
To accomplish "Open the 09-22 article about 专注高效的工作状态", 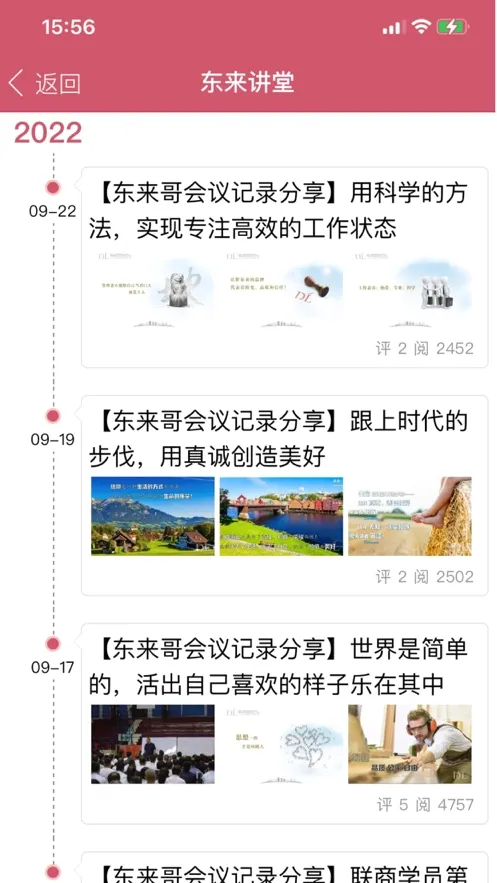I will pyautogui.click(x=284, y=267).
